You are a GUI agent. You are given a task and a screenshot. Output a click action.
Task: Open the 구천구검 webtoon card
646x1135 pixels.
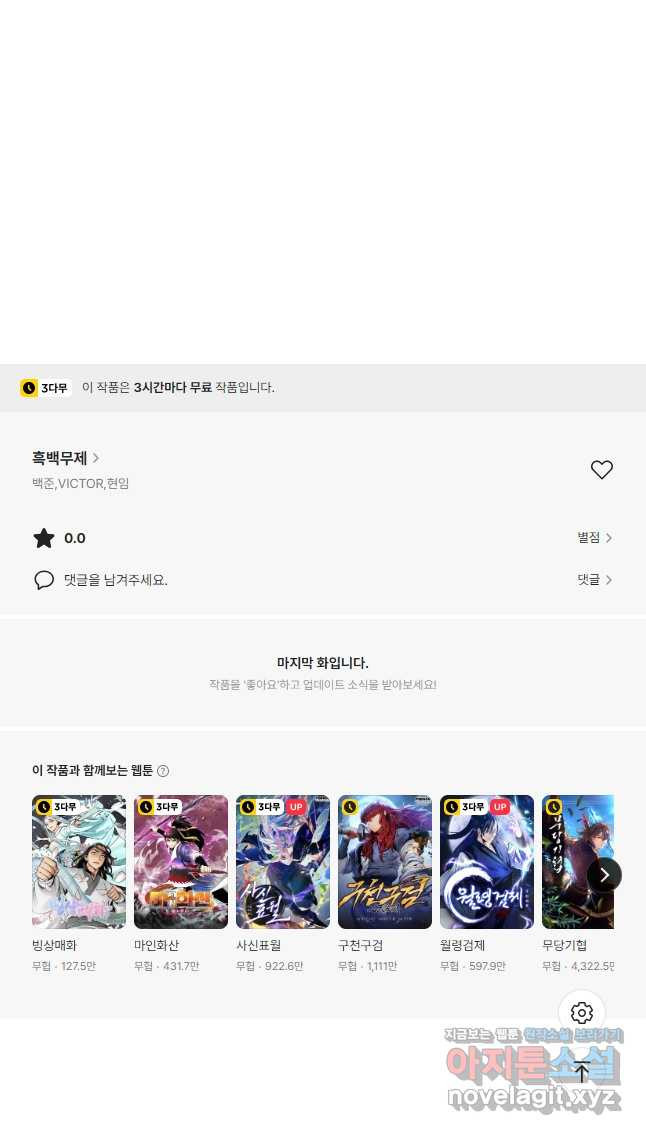tap(385, 862)
